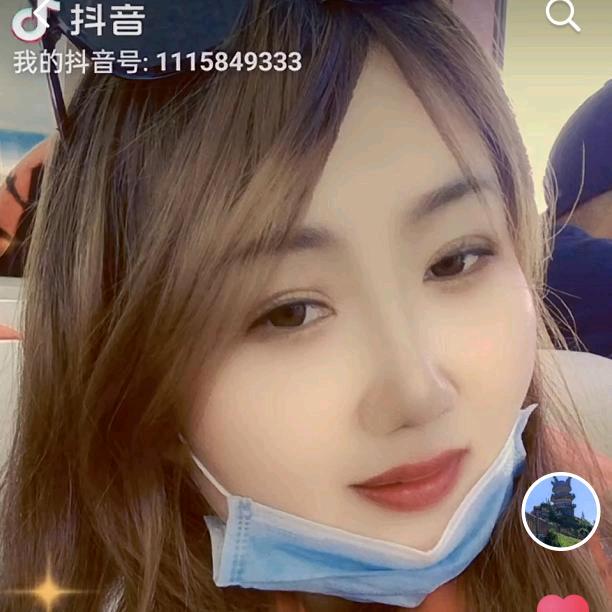Open the video author's round avatar
Viewport: 612px width, 612px height.
[x=561, y=511]
